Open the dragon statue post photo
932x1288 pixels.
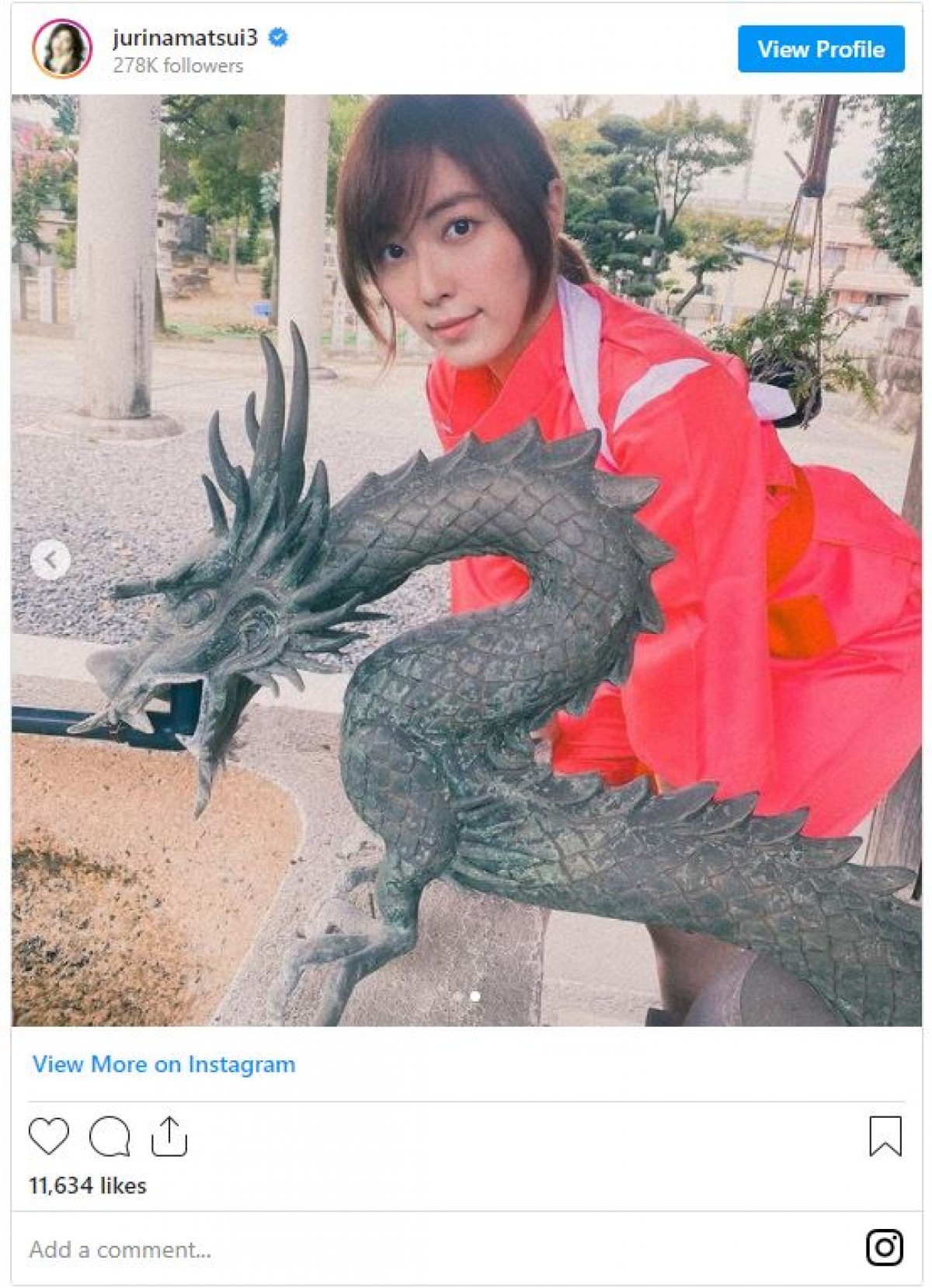(x=466, y=559)
